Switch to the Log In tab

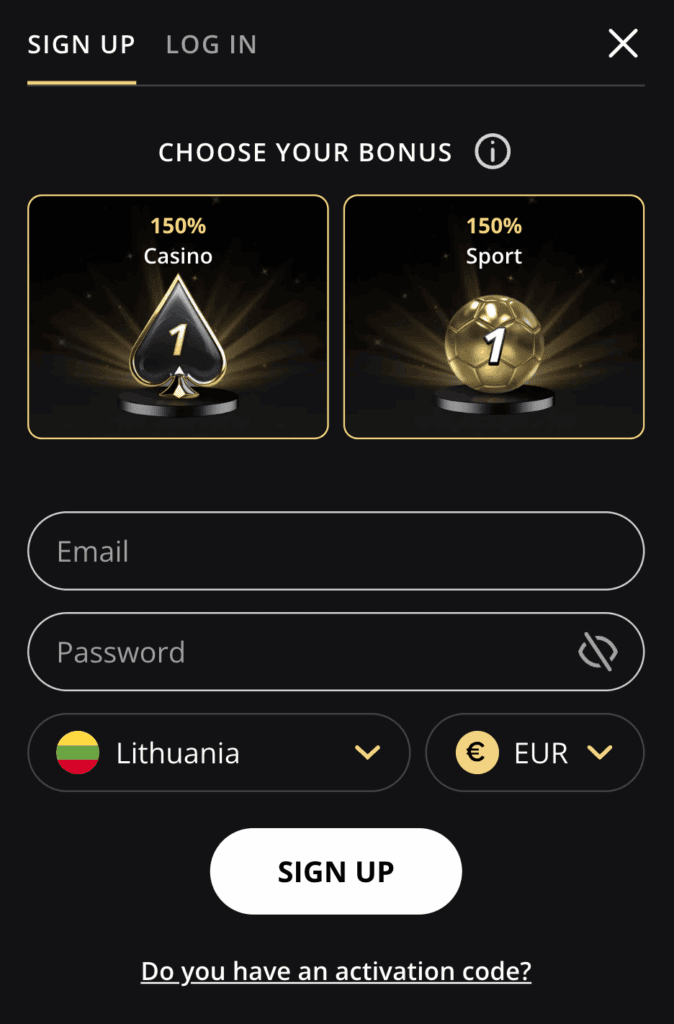tap(211, 45)
